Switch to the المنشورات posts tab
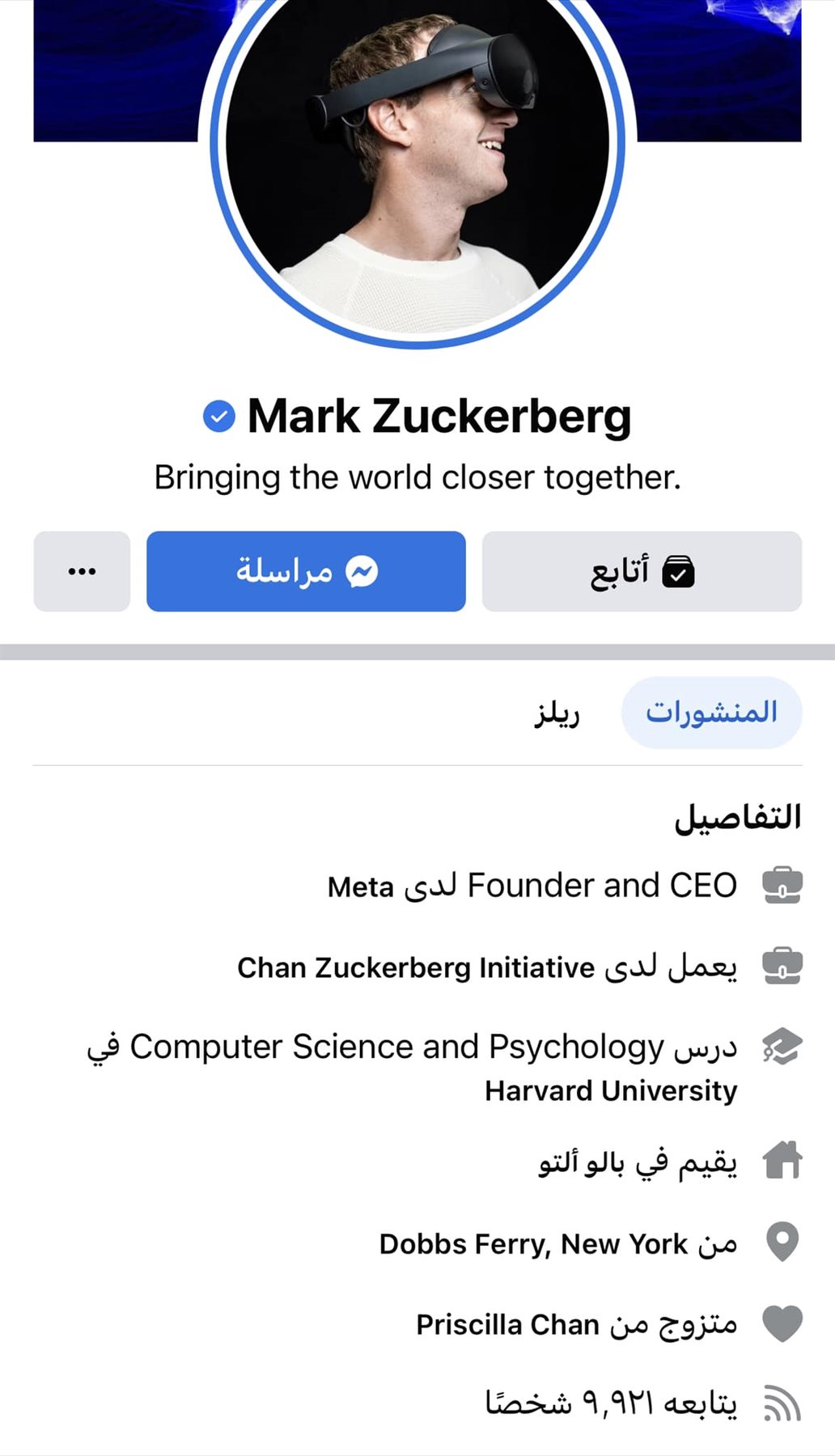This screenshot has width=835, height=1456. (x=711, y=712)
